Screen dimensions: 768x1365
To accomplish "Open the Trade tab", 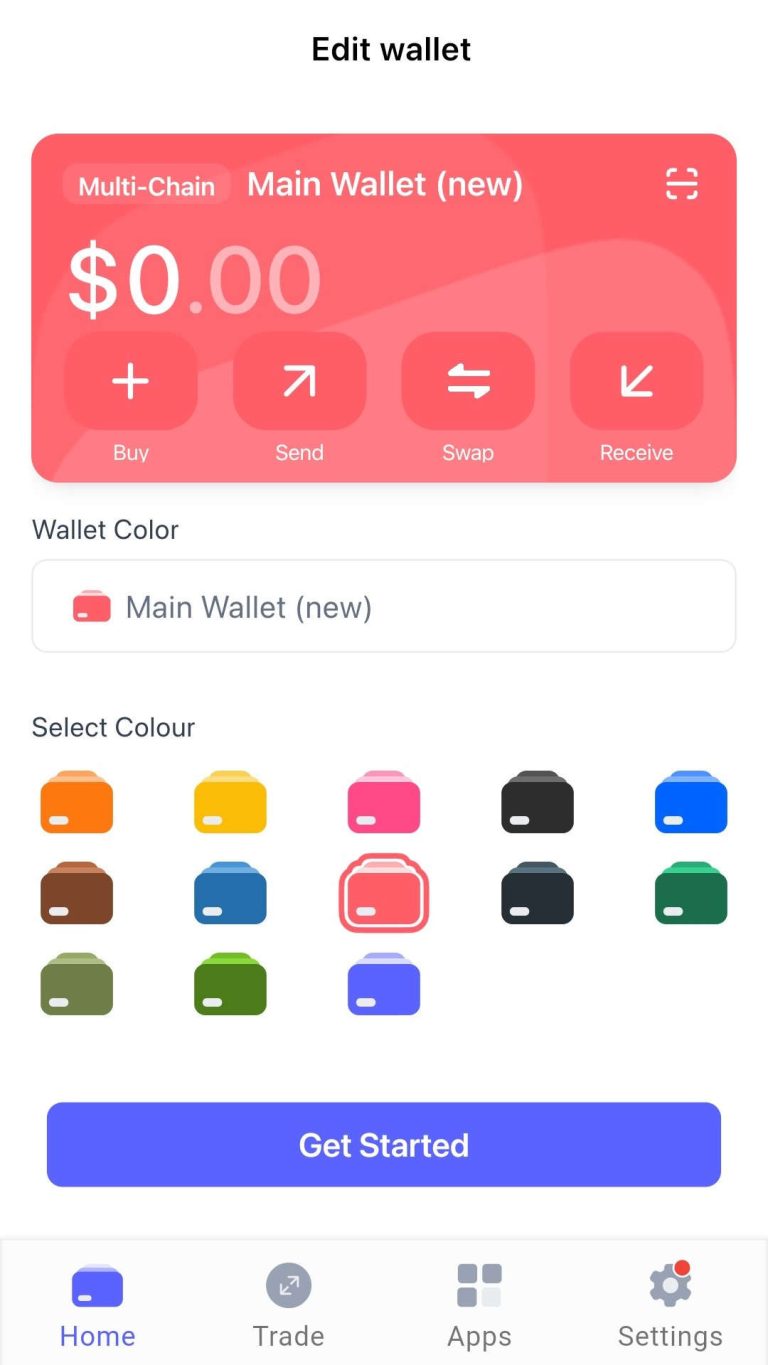I will (x=289, y=1305).
